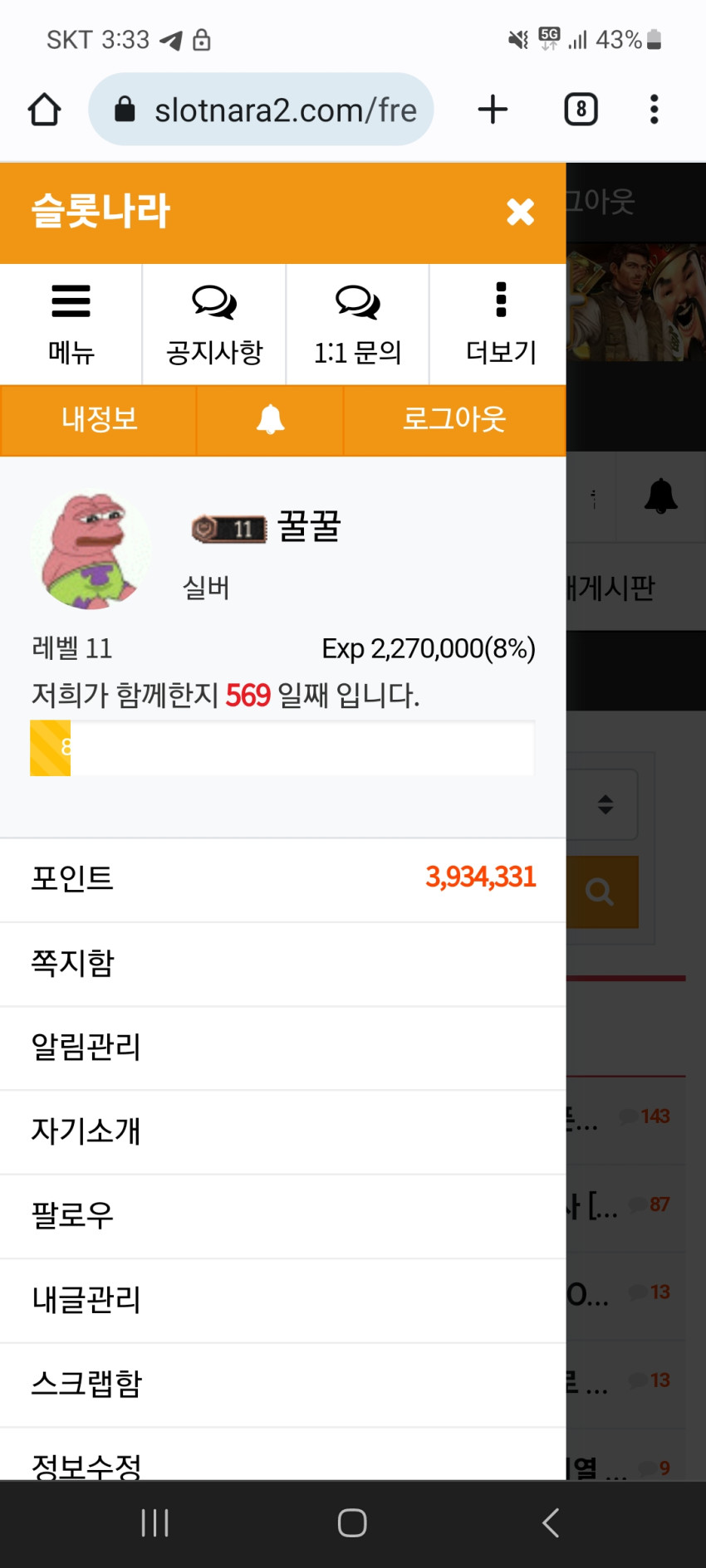Screen dimensions: 706x1568
Task: Open the 포인트 row
Action: coord(283,878)
